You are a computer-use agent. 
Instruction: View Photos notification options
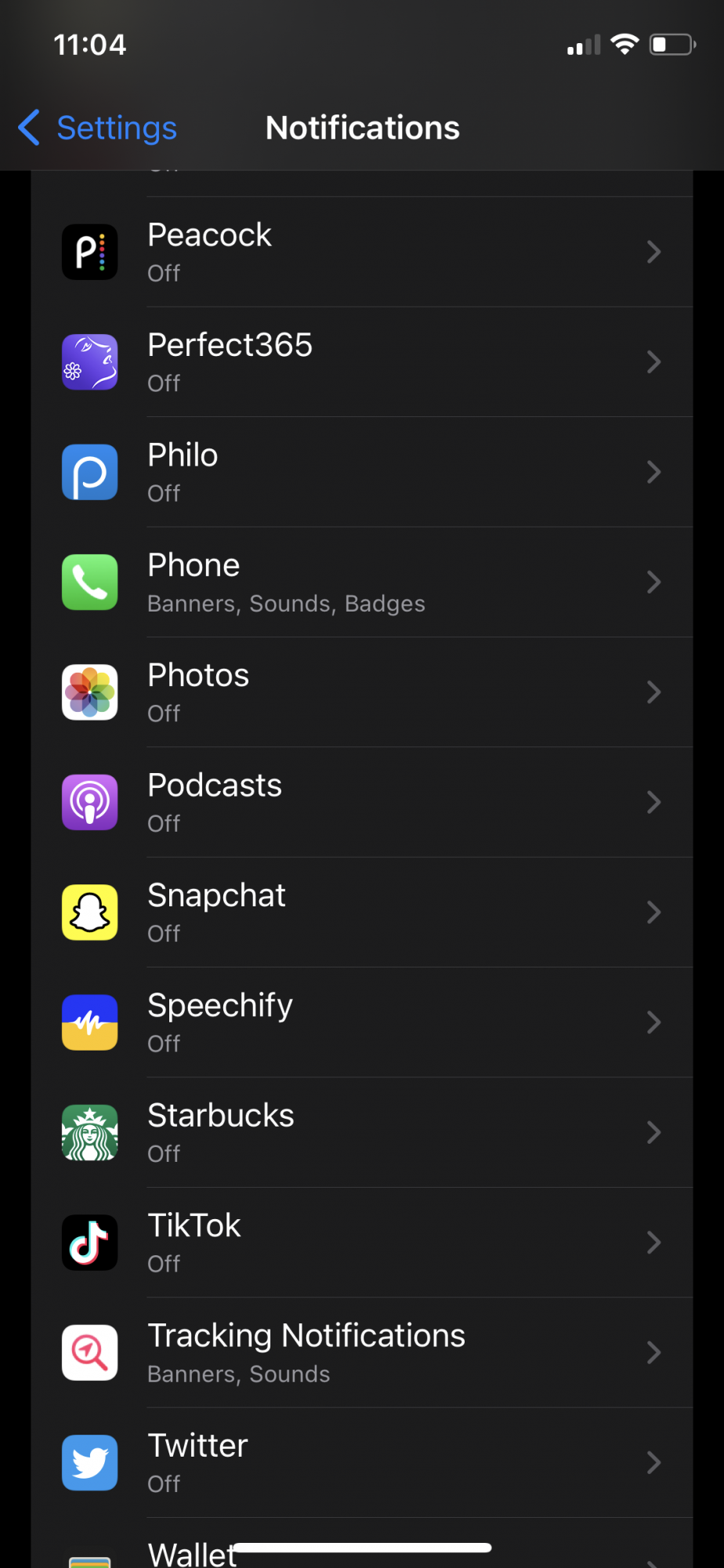pos(362,692)
